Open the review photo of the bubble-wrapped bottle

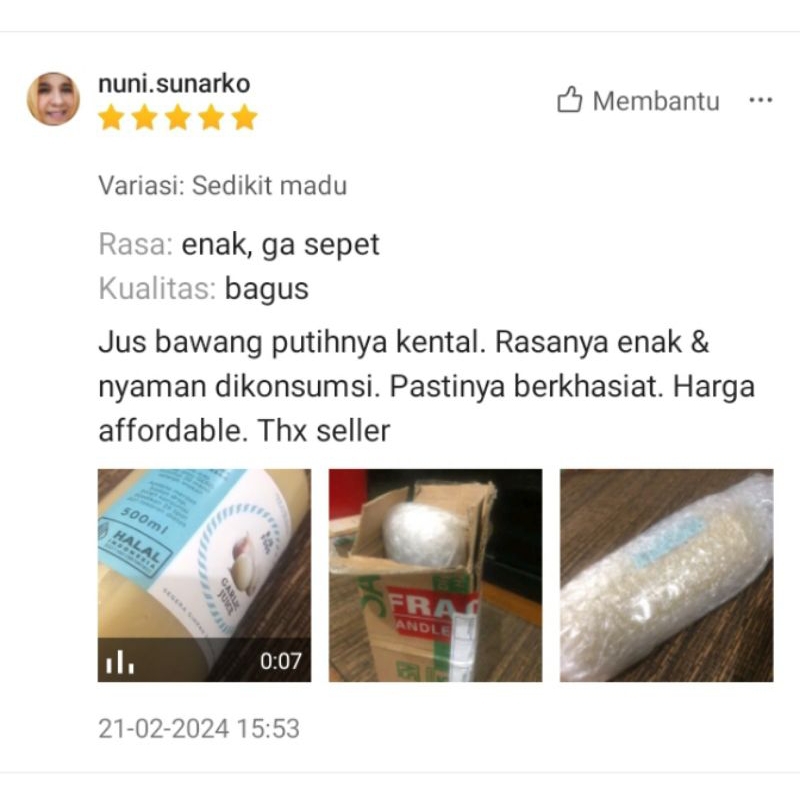(x=666, y=575)
